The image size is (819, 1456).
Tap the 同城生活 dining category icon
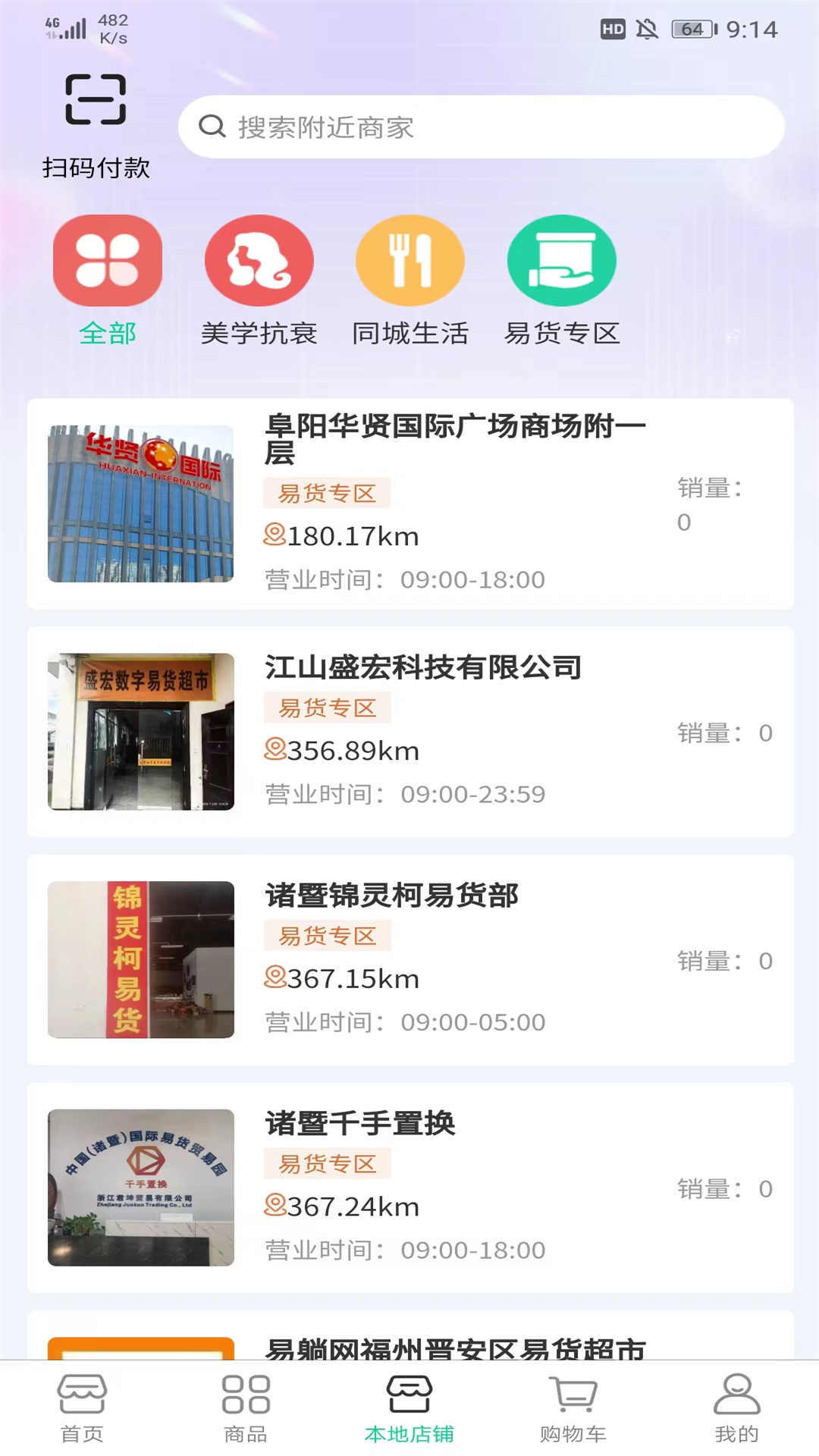coord(409,260)
